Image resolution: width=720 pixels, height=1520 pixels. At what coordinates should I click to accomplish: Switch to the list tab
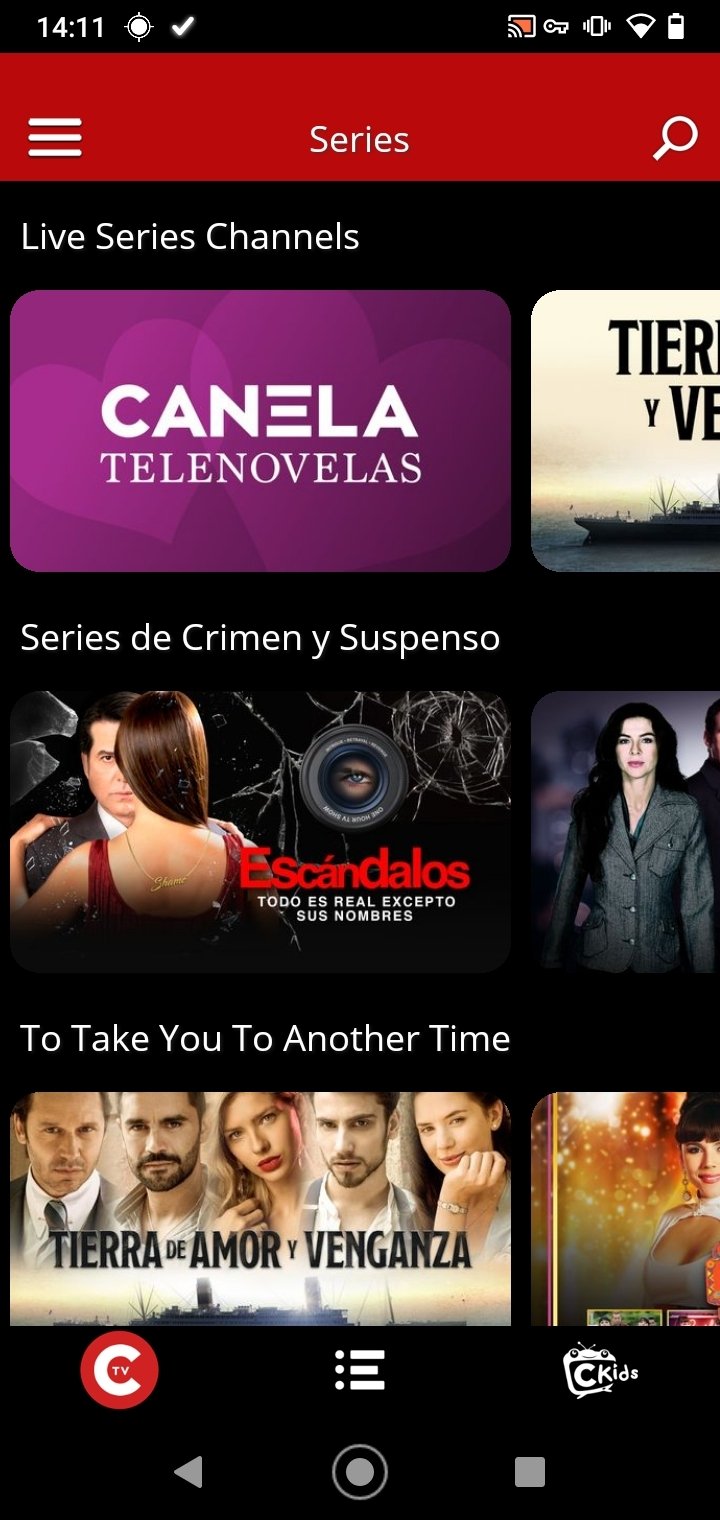(360, 1370)
